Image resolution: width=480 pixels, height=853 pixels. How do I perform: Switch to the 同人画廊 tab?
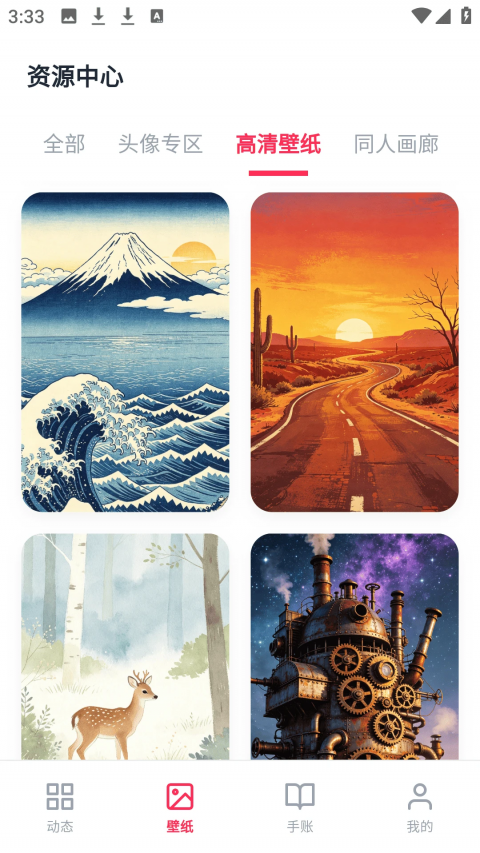click(396, 144)
